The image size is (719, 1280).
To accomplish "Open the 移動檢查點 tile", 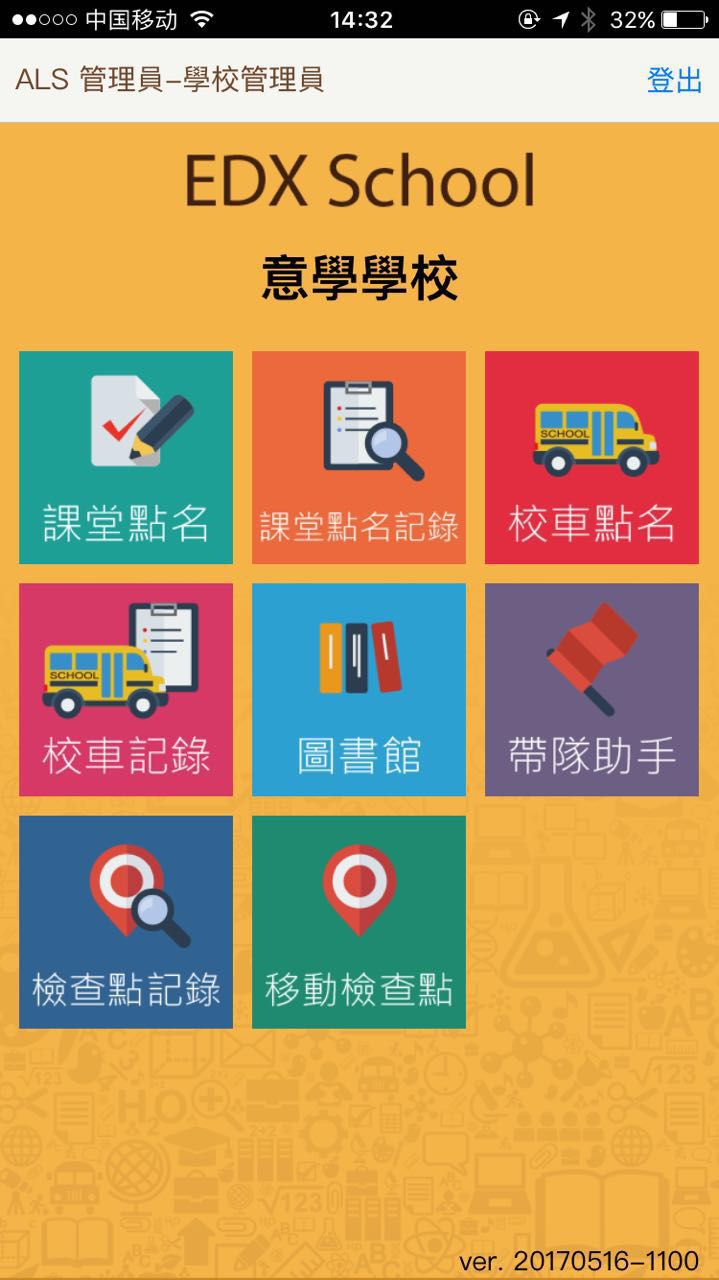I will tap(359, 922).
